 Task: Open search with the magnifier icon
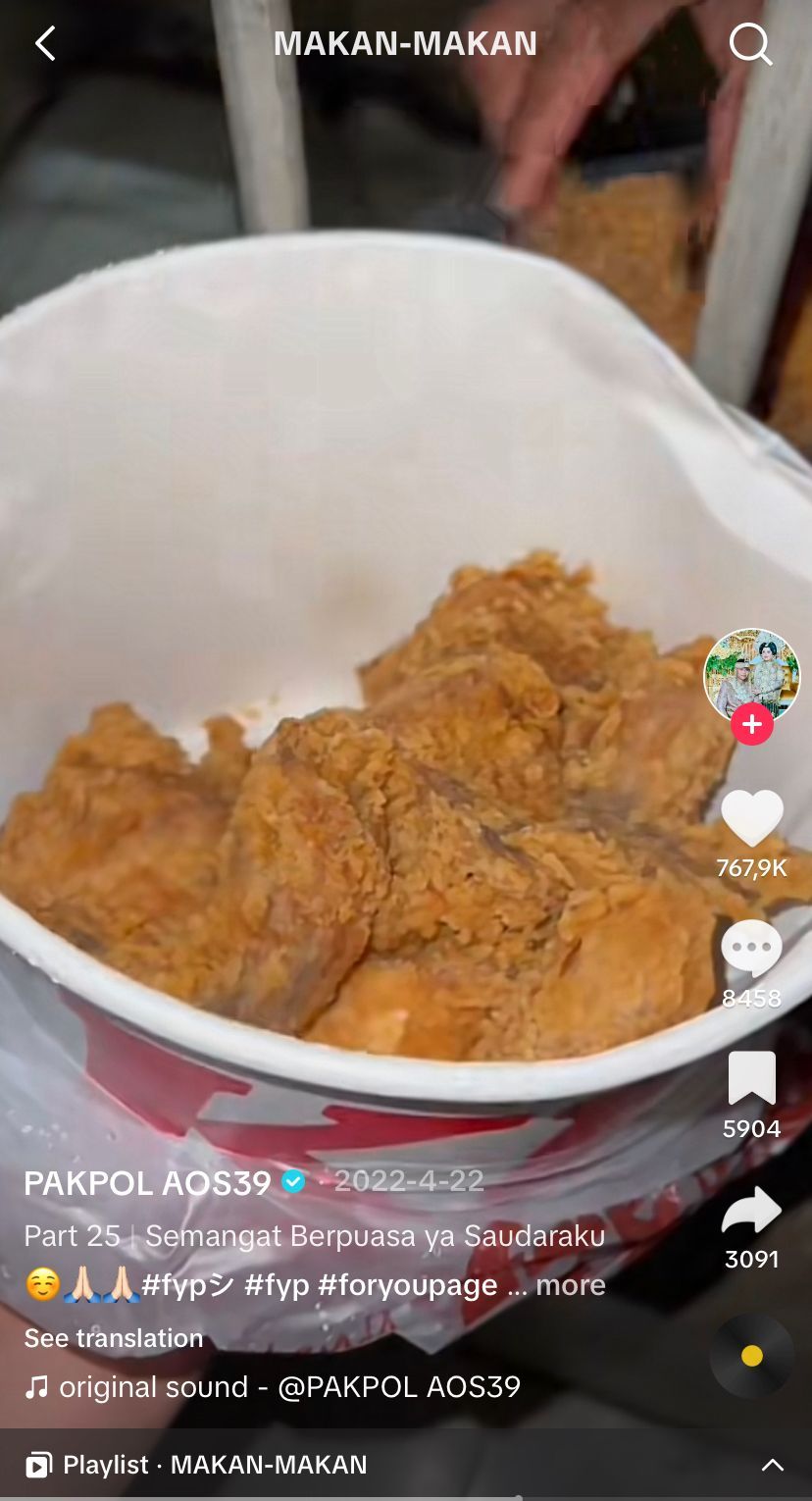point(750,44)
